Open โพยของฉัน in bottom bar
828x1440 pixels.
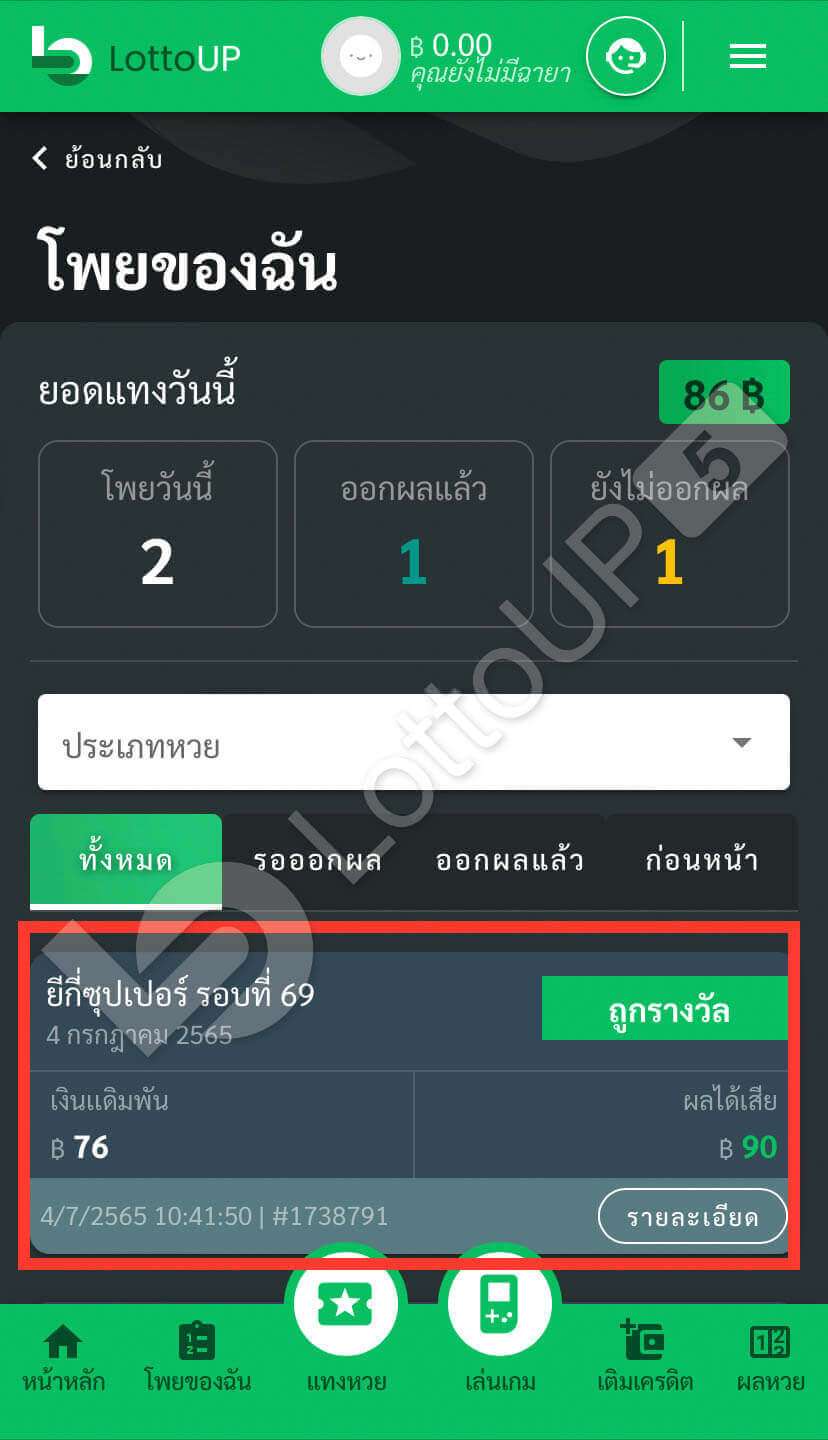197,1358
